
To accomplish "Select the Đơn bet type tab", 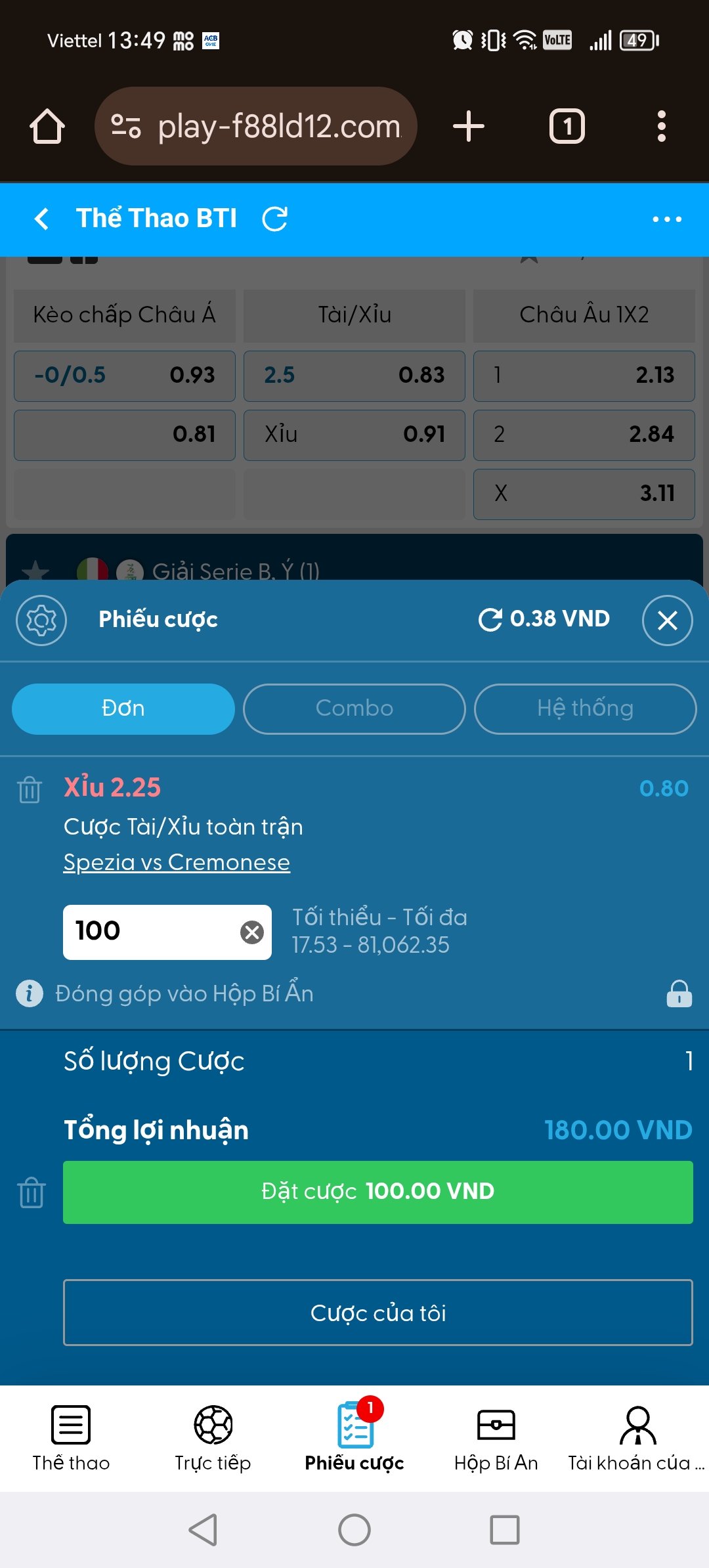I will pyautogui.click(x=123, y=708).
